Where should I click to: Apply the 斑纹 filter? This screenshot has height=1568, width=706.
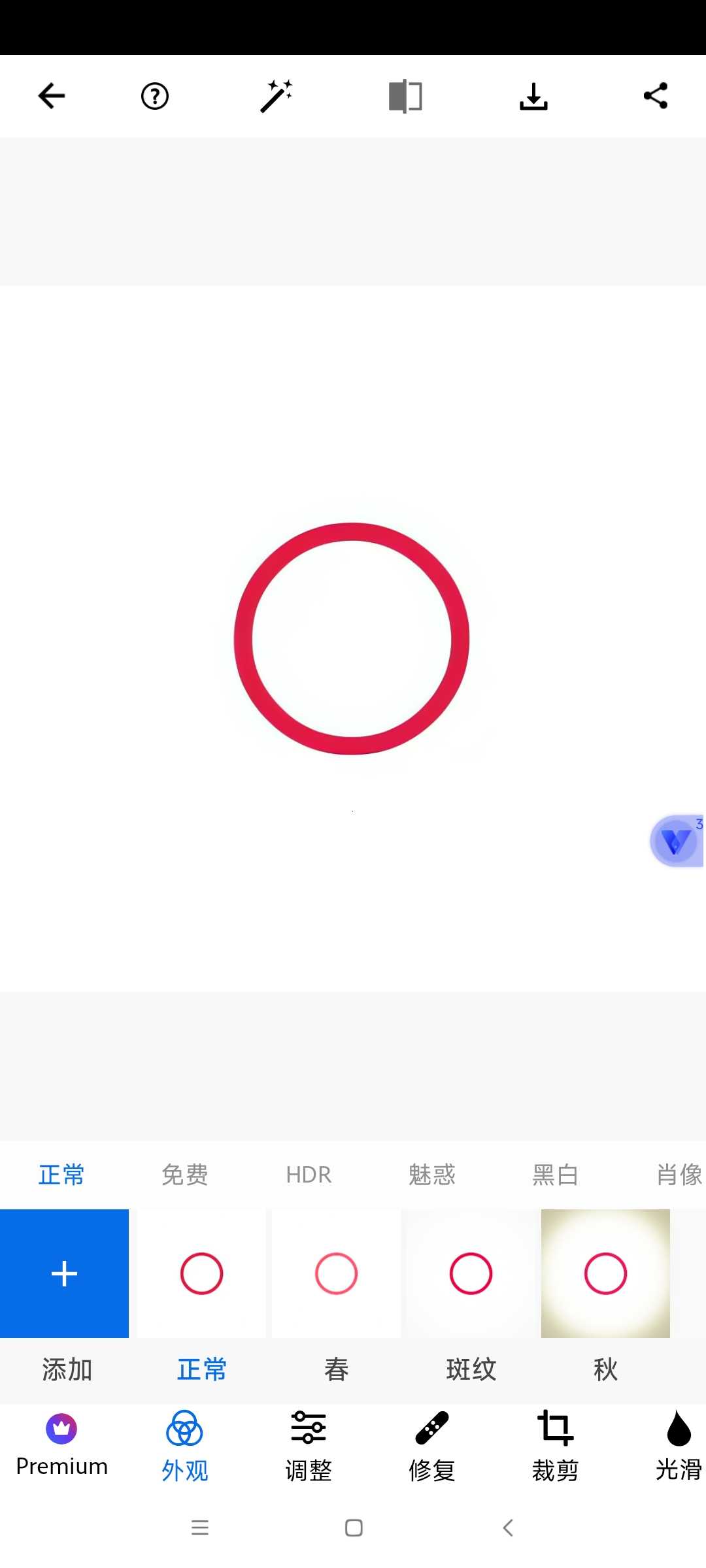[x=471, y=1273]
